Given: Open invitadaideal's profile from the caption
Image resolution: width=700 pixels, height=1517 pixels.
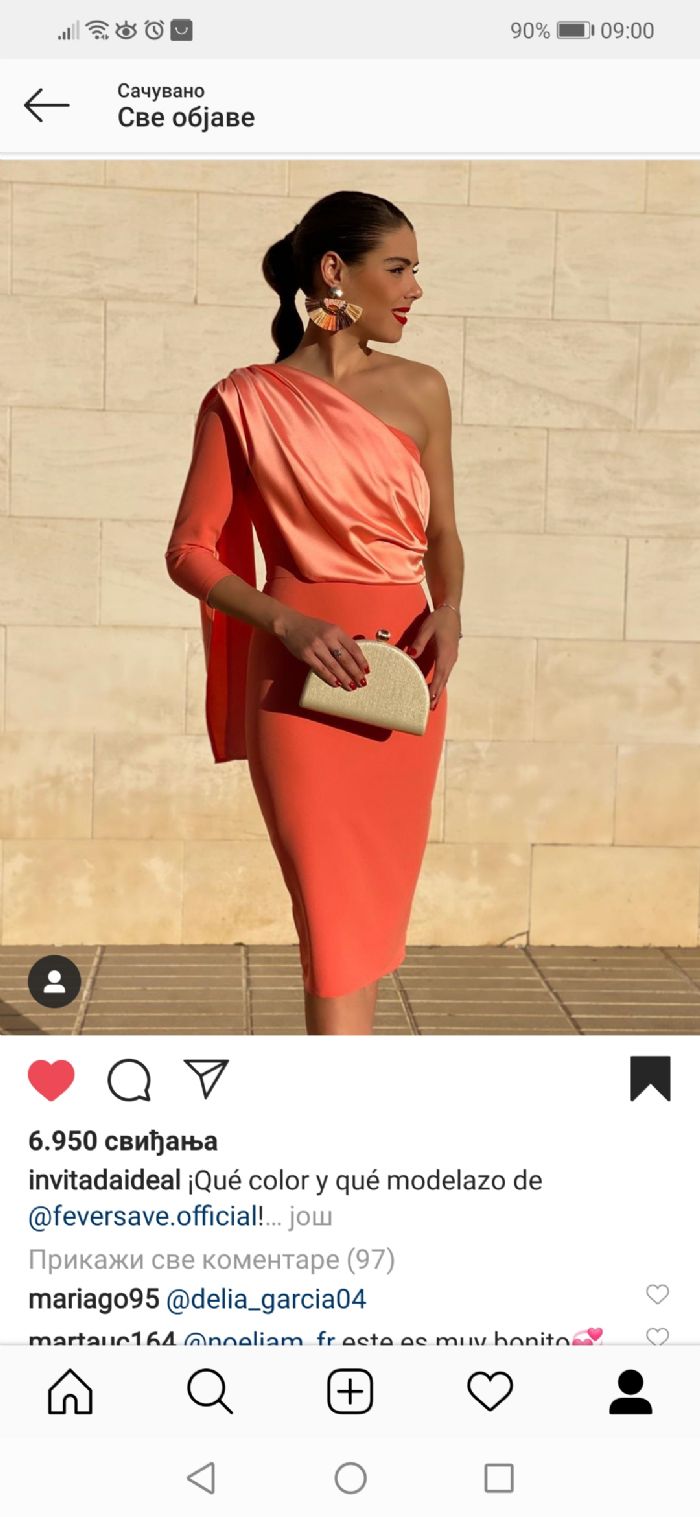Looking at the screenshot, I should coord(104,1180).
